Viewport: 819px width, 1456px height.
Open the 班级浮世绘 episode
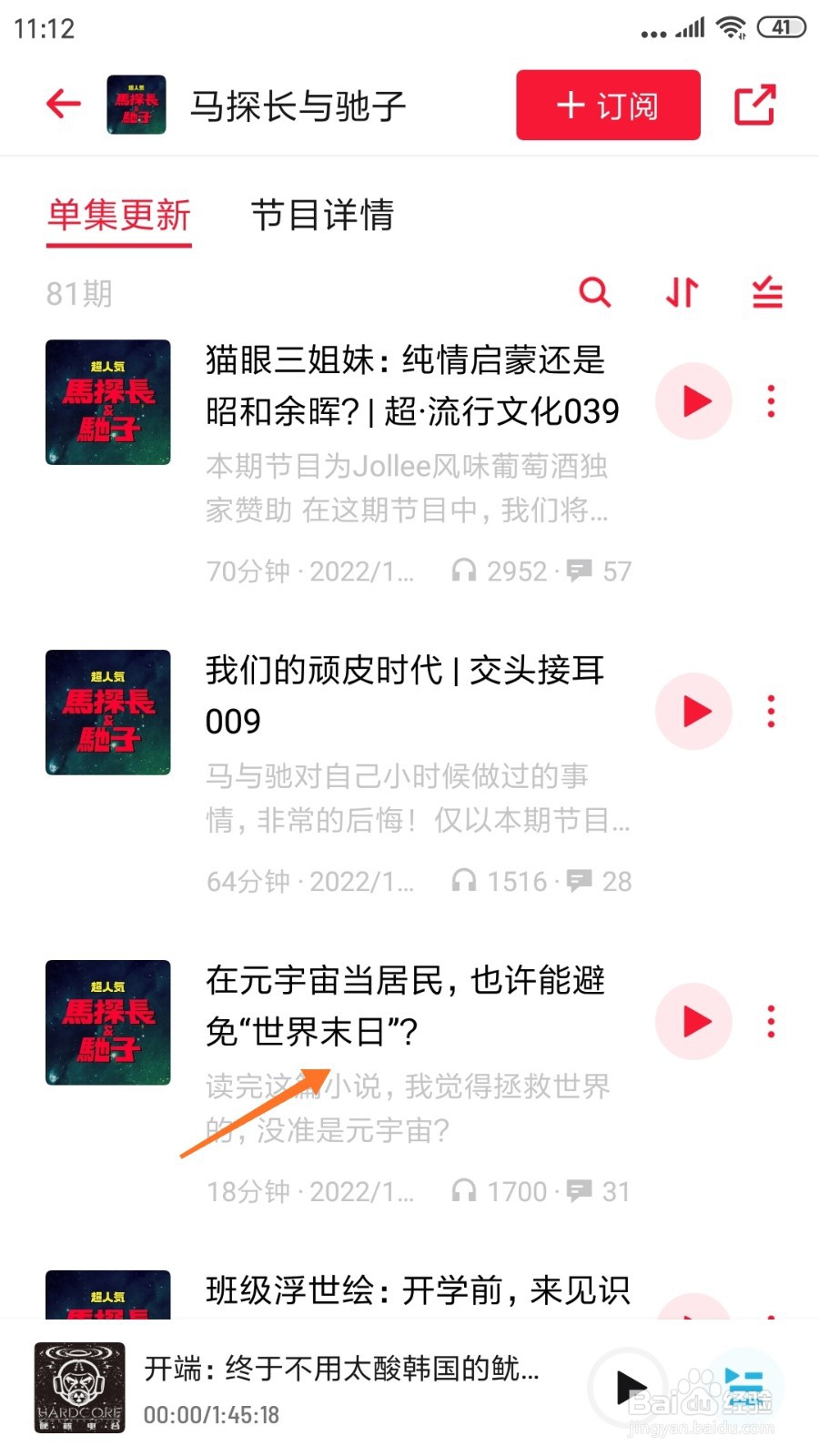click(417, 1290)
